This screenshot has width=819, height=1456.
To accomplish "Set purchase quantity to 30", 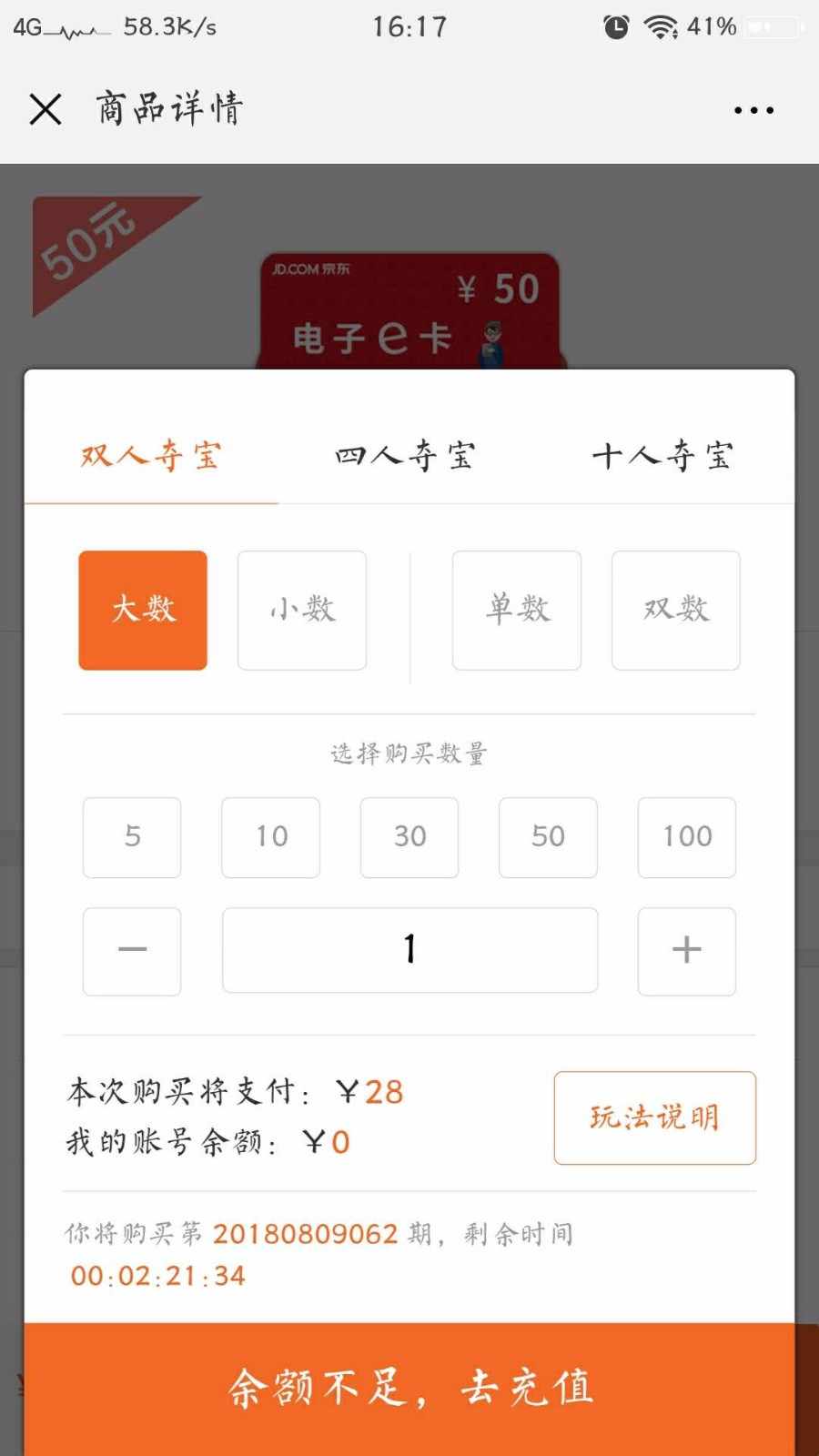I will pyautogui.click(x=409, y=837).
